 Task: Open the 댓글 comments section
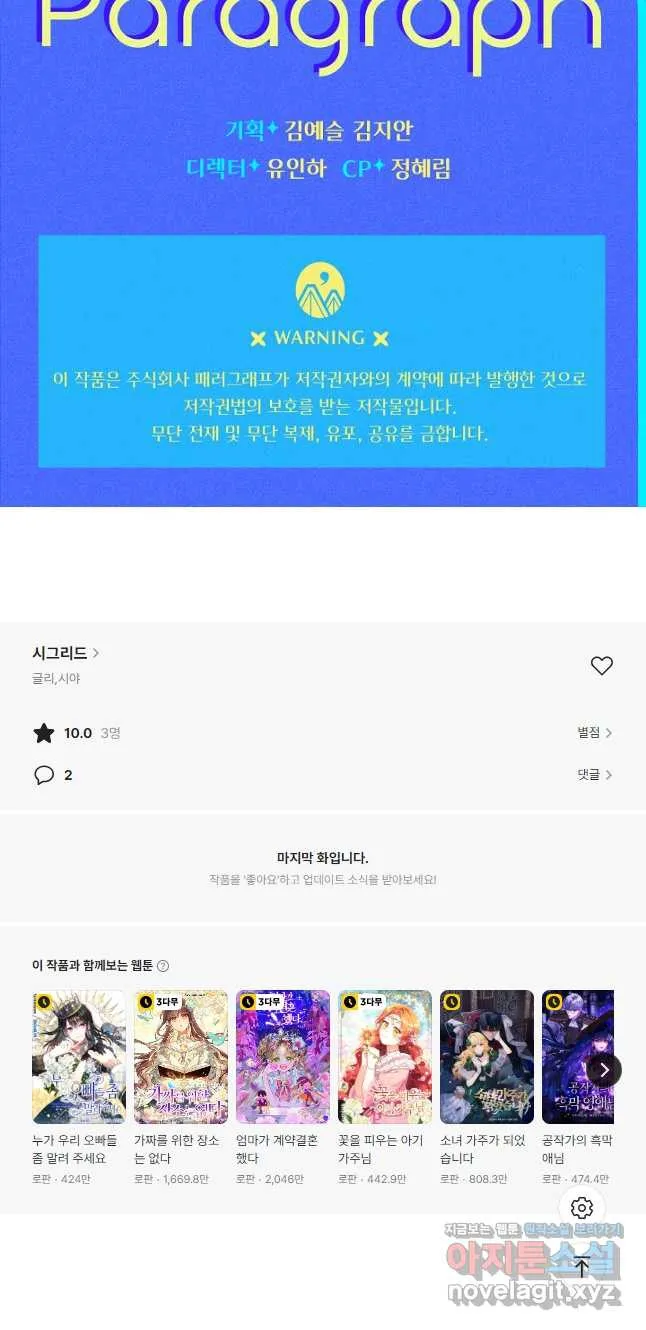pos(594,775)
